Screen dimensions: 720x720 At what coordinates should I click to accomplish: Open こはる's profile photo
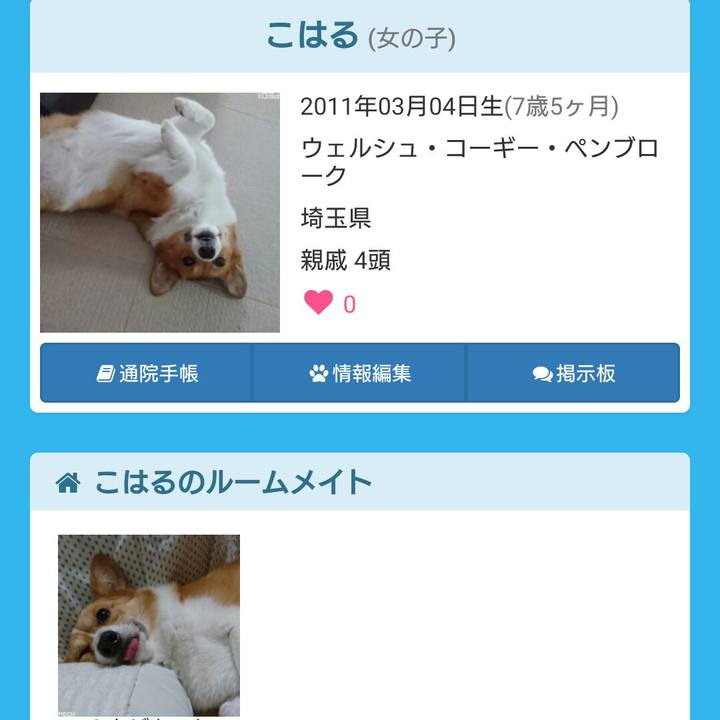[x=160, y=213]
